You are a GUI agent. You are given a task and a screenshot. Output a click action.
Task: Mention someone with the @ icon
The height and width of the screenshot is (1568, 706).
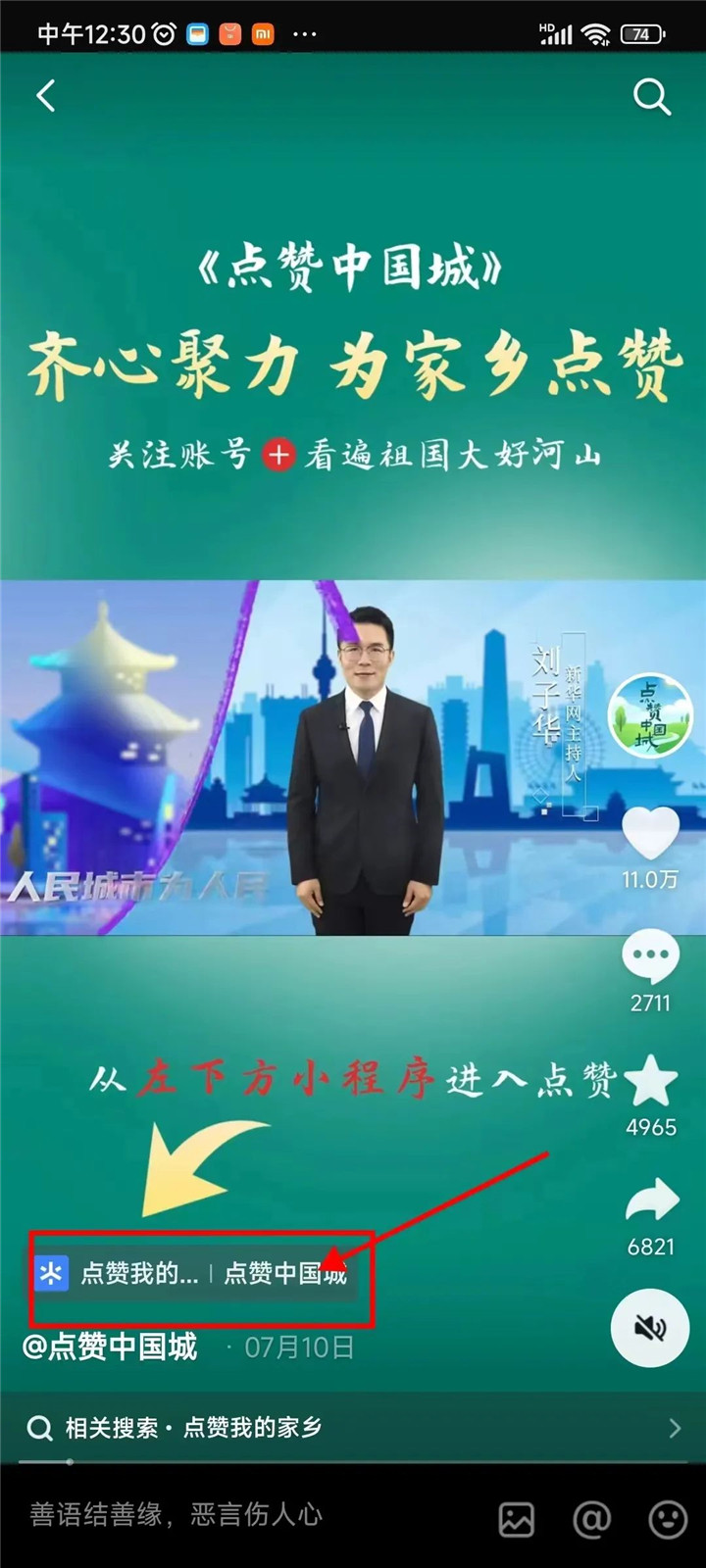591,1519
